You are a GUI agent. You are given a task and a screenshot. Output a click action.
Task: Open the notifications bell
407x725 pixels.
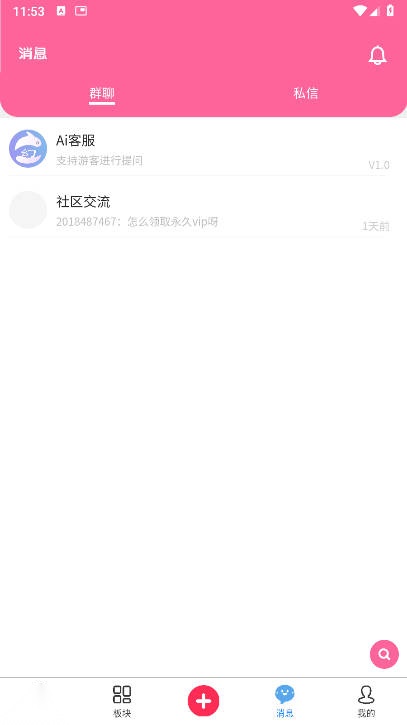377,55
